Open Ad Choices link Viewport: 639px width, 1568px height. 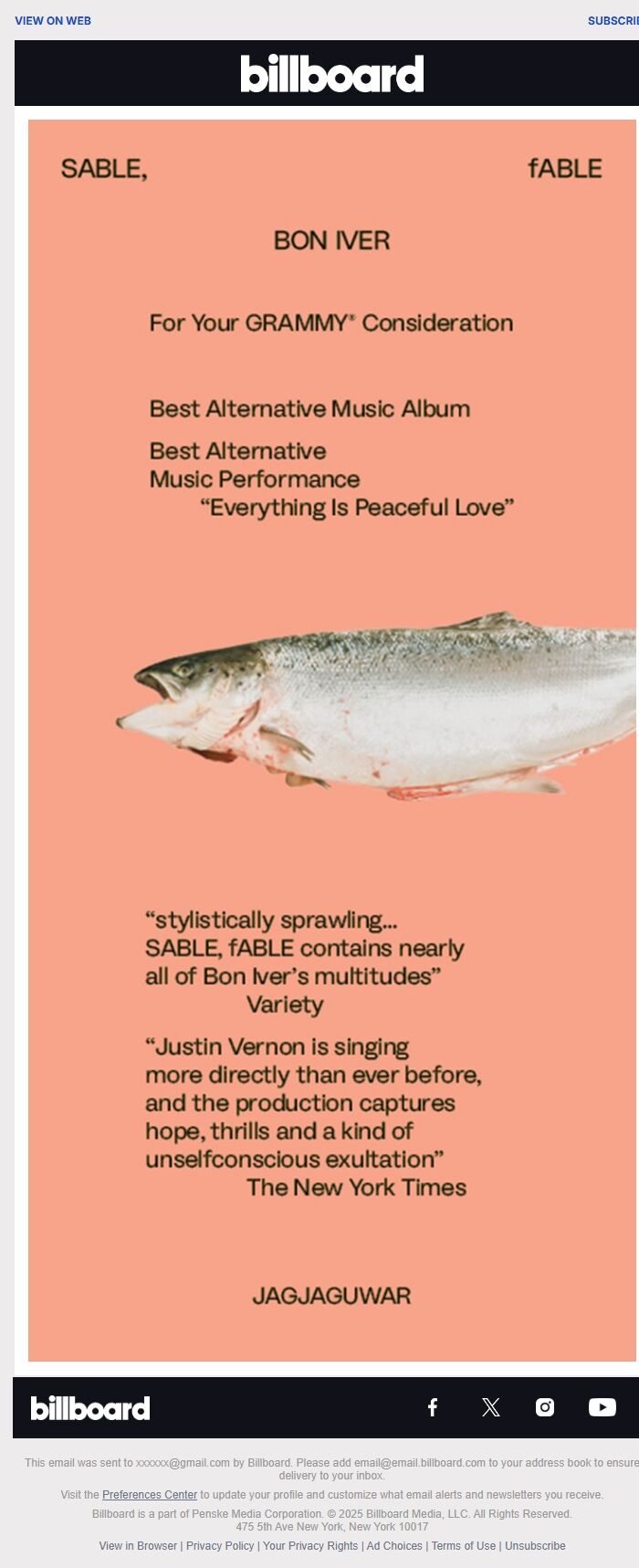pos(394,1546)
